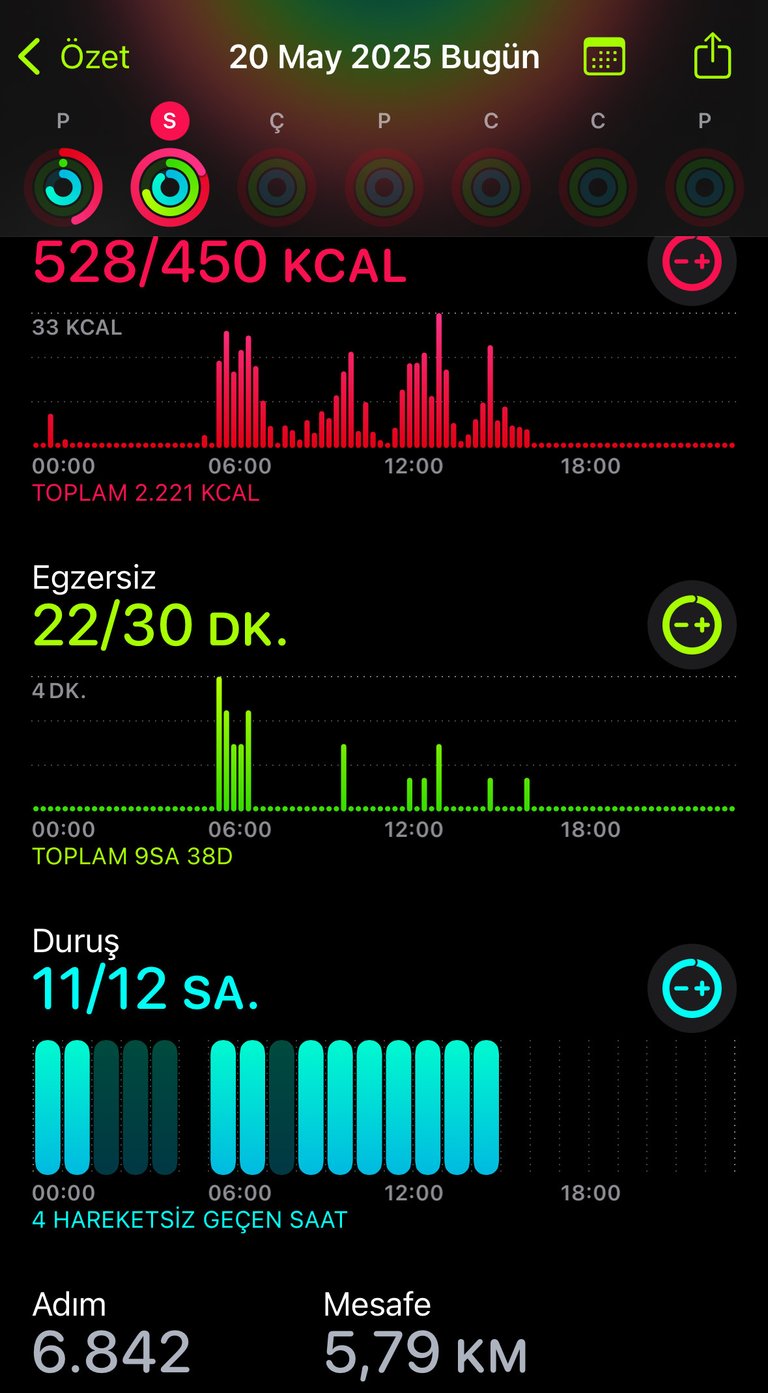Share today's activity summary
The width and height of the screenshot is (768, 1393).
tap(713, 55)
